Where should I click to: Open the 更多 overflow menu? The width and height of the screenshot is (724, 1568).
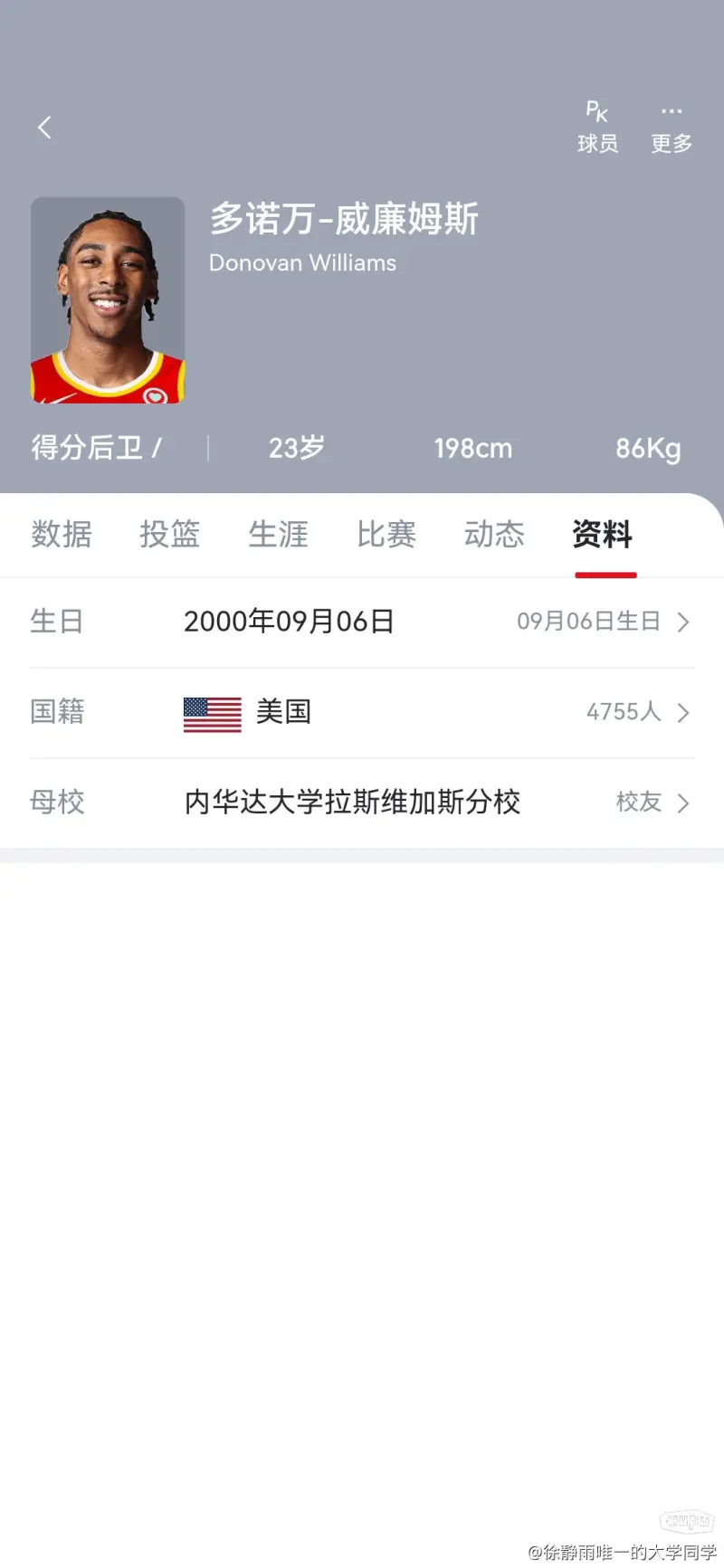point(672,128)
